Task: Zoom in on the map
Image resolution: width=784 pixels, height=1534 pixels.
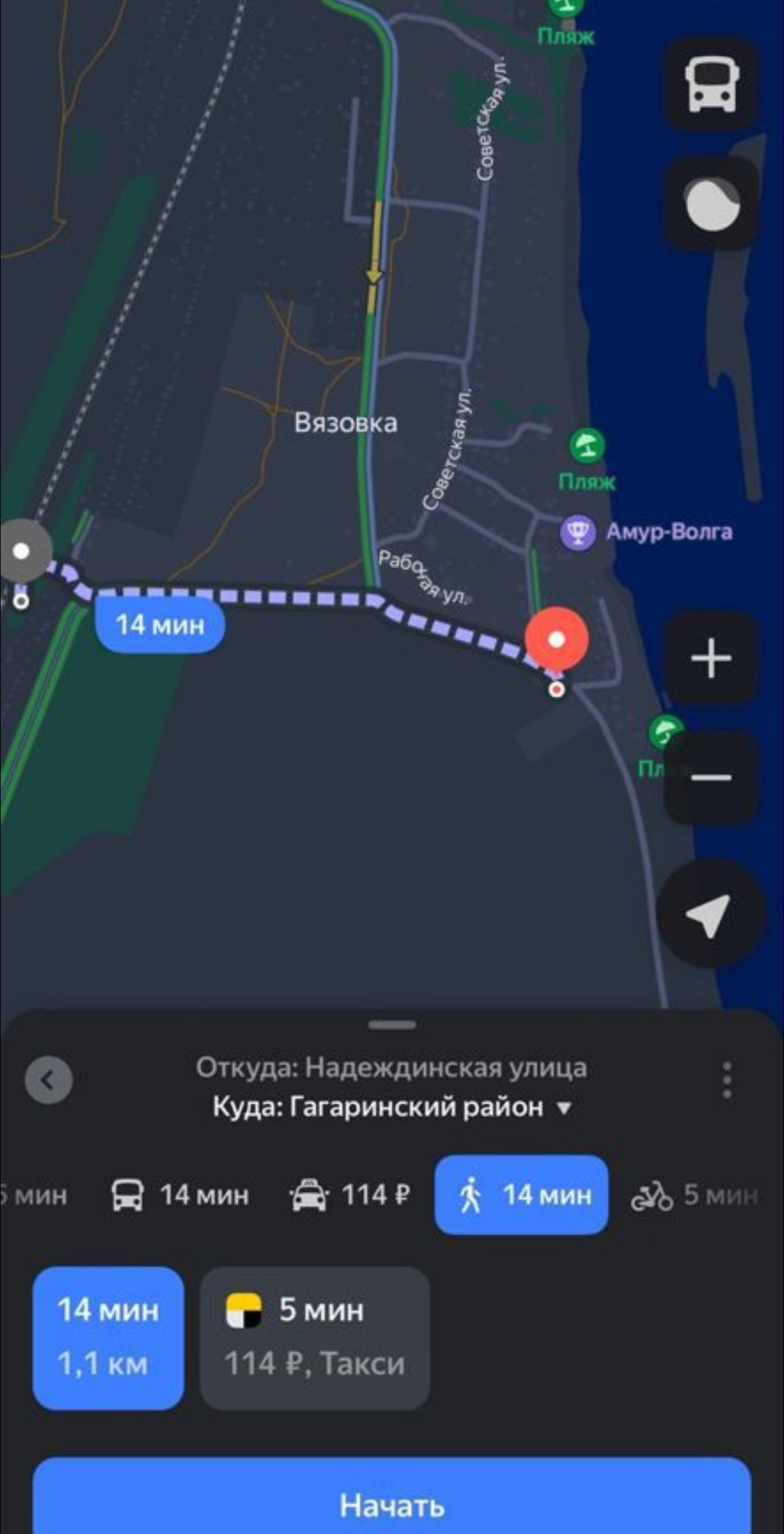Action: (x=710, y=658)
